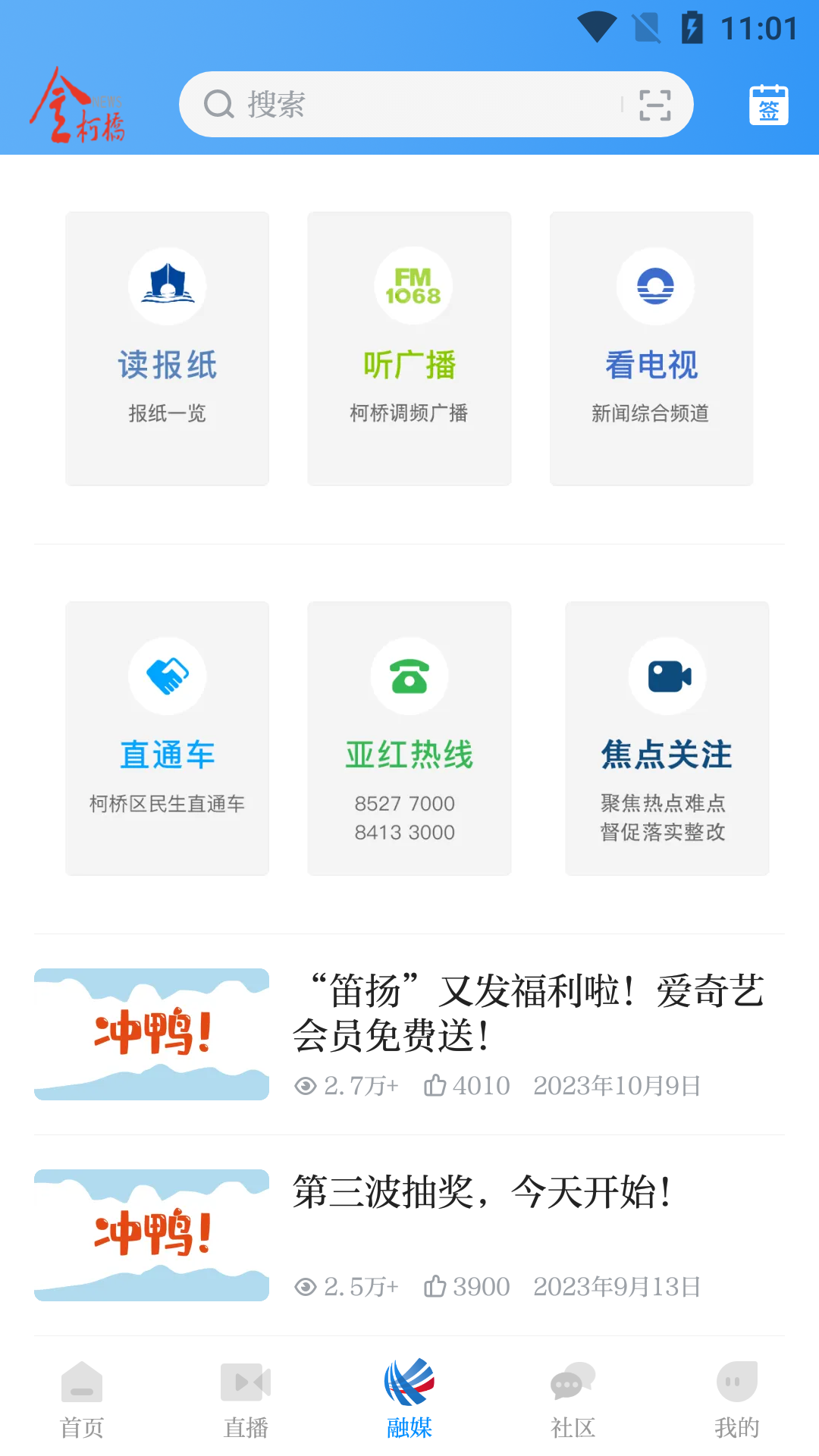Screen dimensions: 819x1456
Task: Open the 签 sign-in calendar icon
Action: click(768, 105)
